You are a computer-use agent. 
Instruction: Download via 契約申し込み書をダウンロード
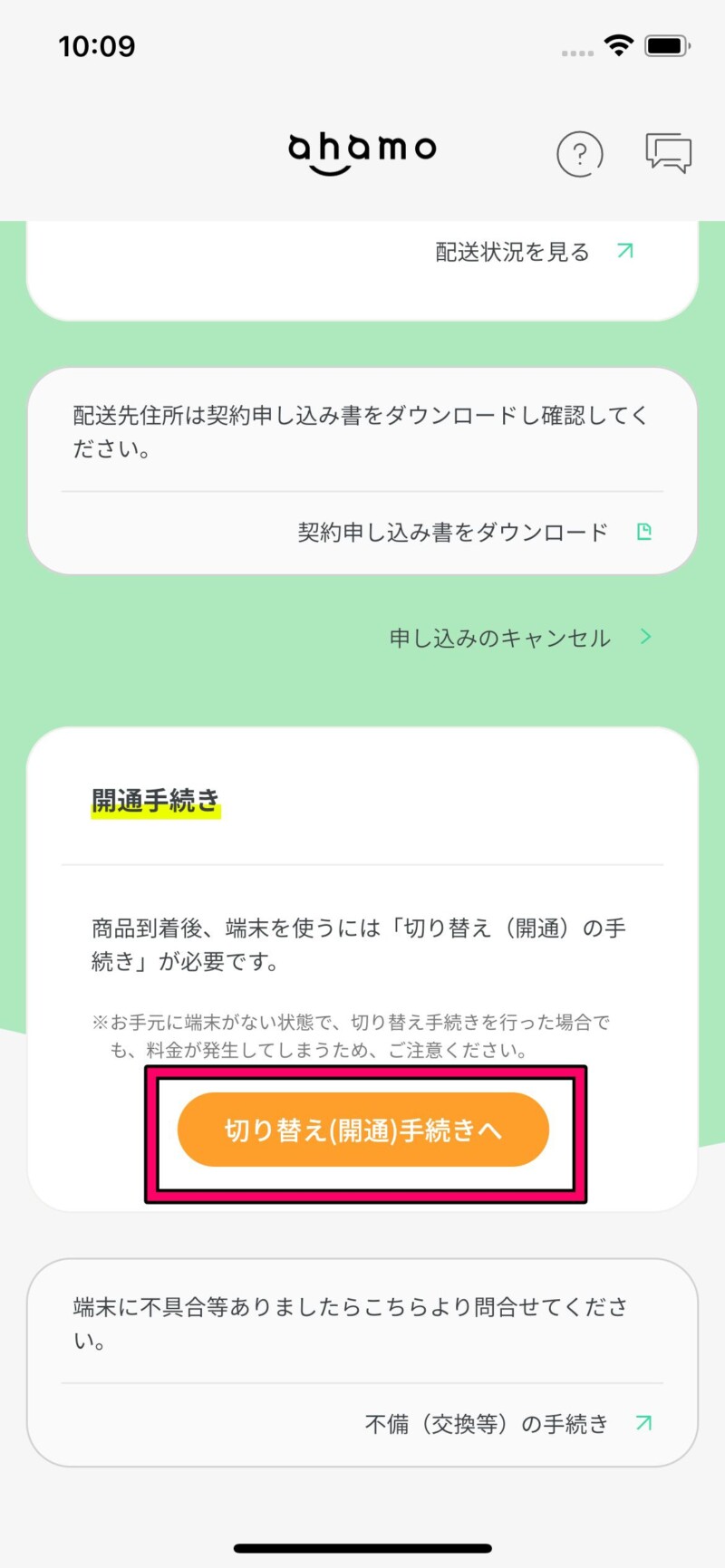[x=473, y=532]
